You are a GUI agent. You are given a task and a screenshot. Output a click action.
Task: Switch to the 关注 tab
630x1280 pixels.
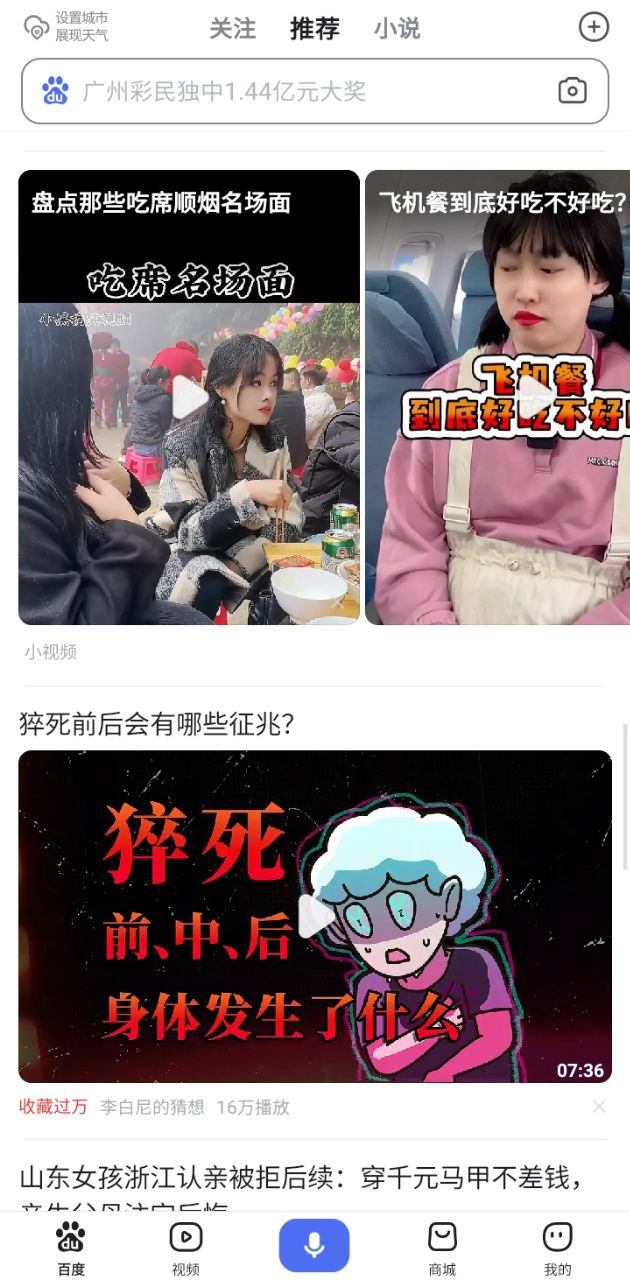[232, 29]
